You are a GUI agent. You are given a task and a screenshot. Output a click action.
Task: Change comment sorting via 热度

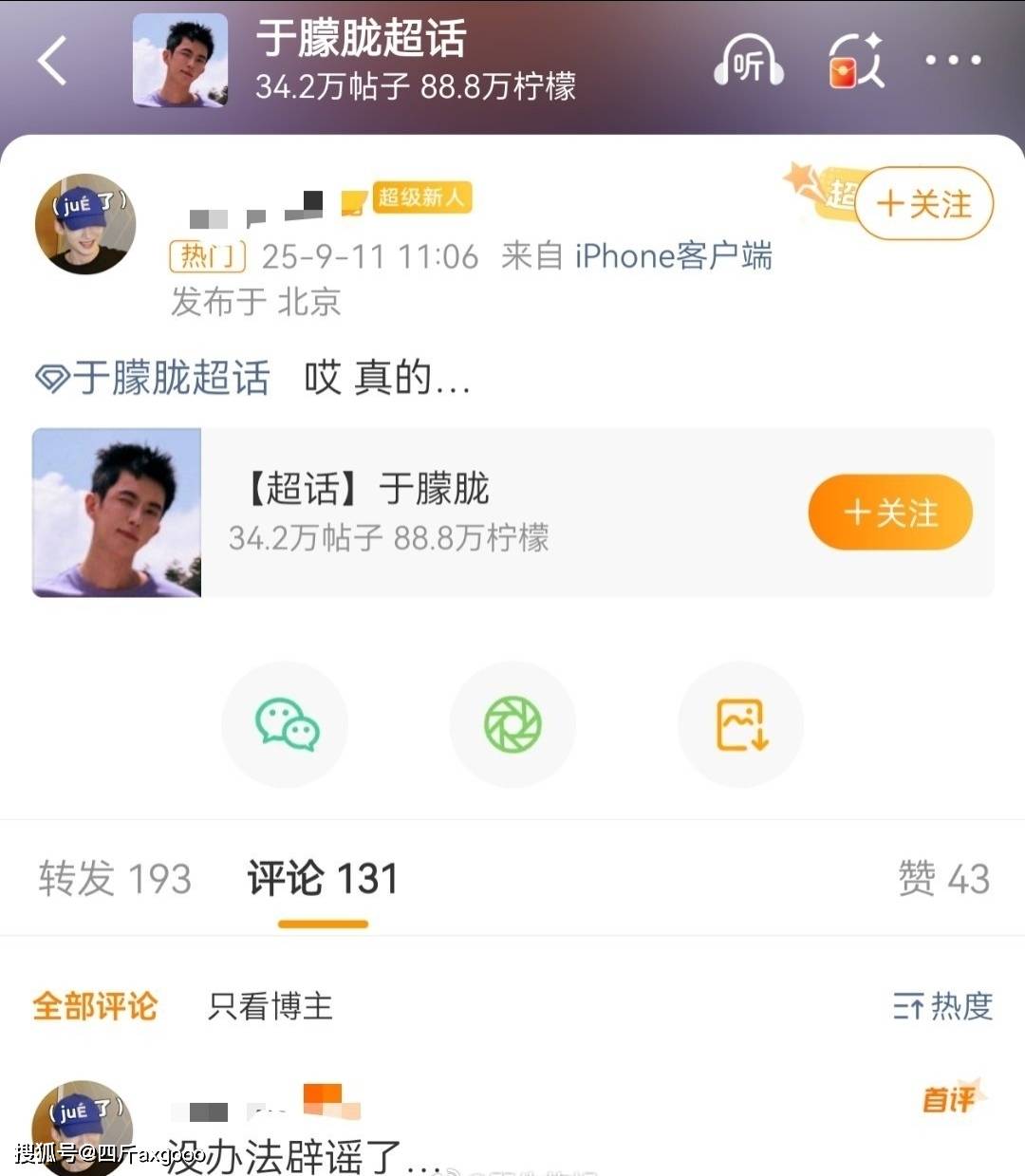(943, 1006)
